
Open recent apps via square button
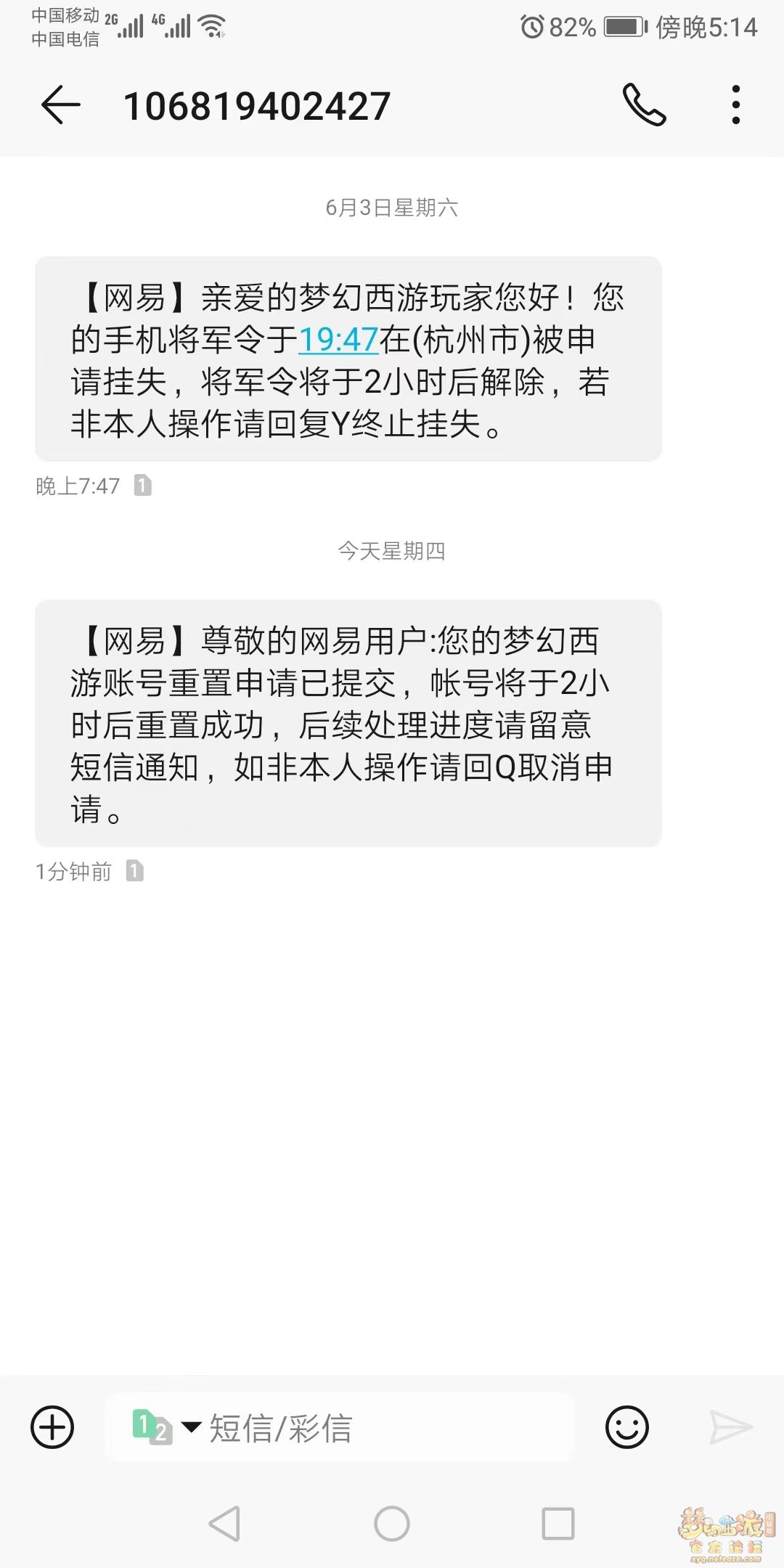558,1523
